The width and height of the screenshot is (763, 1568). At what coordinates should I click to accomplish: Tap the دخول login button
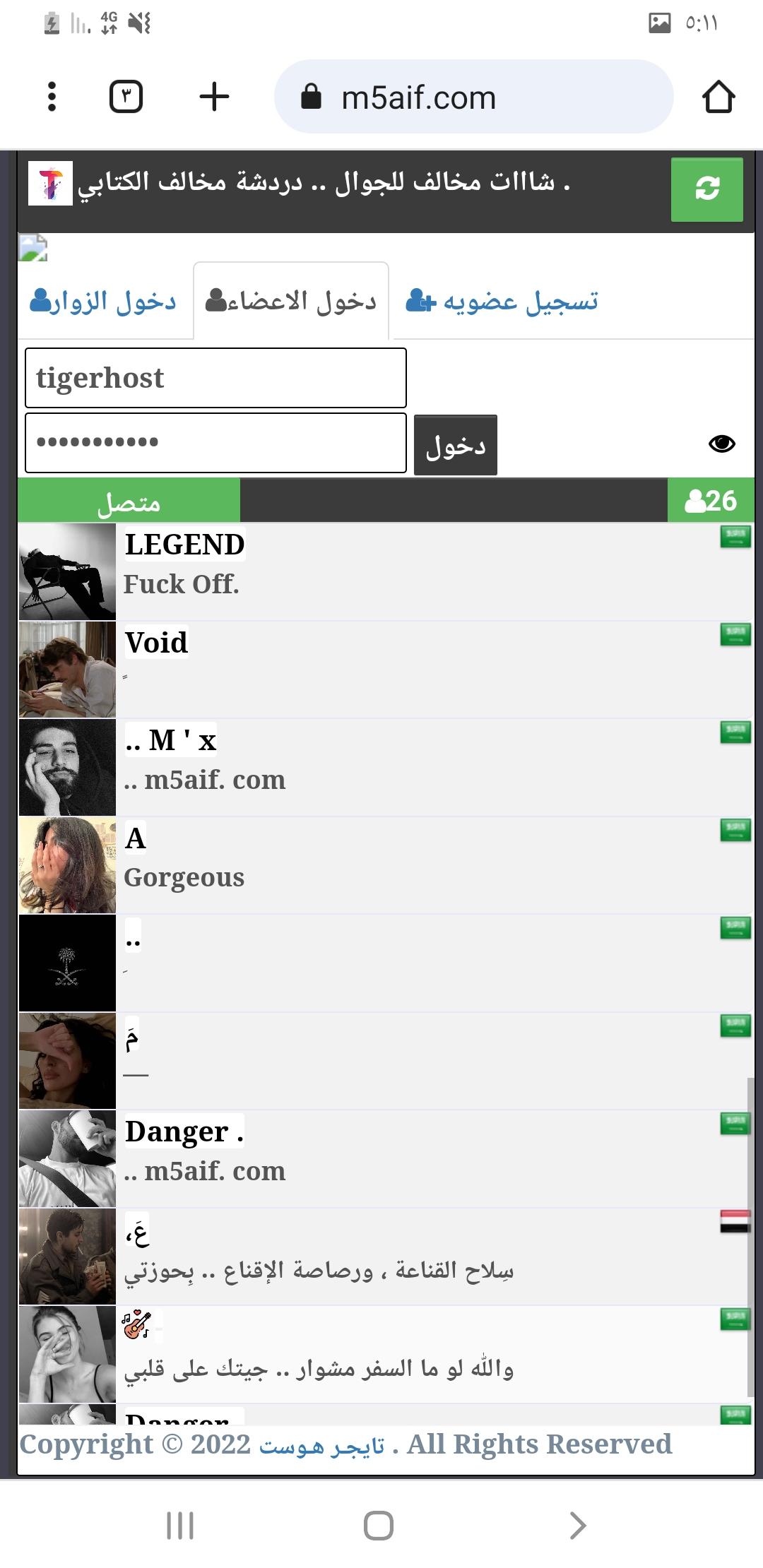(456, 446)
